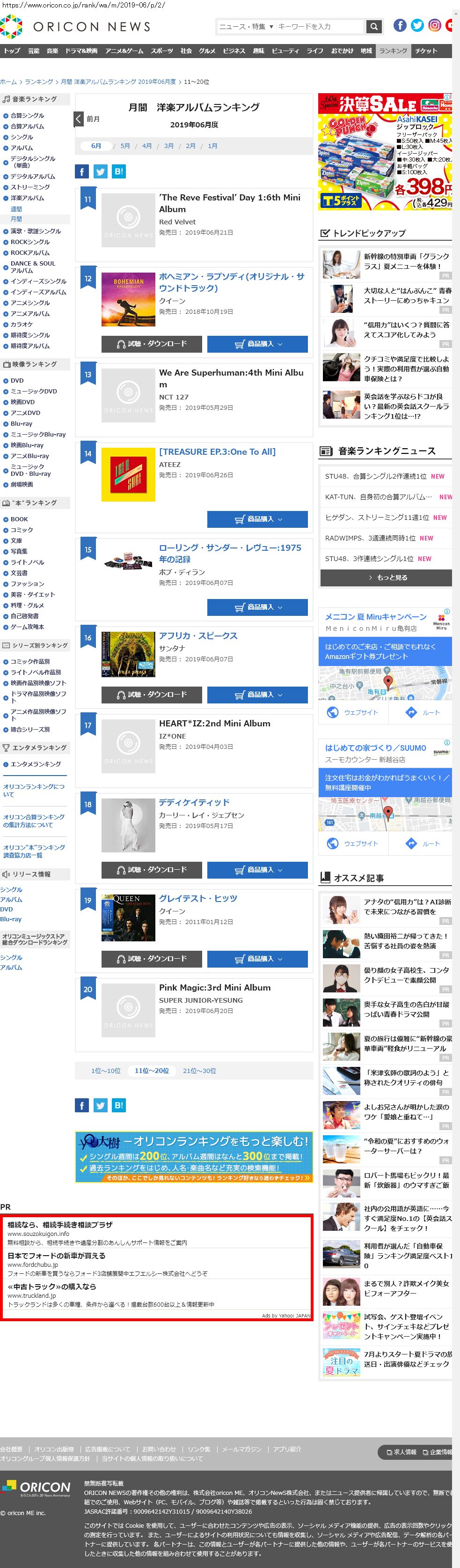Share on Facebook from the top share icons
Viewport: 460px width, 1568px height.
point(81,172)
